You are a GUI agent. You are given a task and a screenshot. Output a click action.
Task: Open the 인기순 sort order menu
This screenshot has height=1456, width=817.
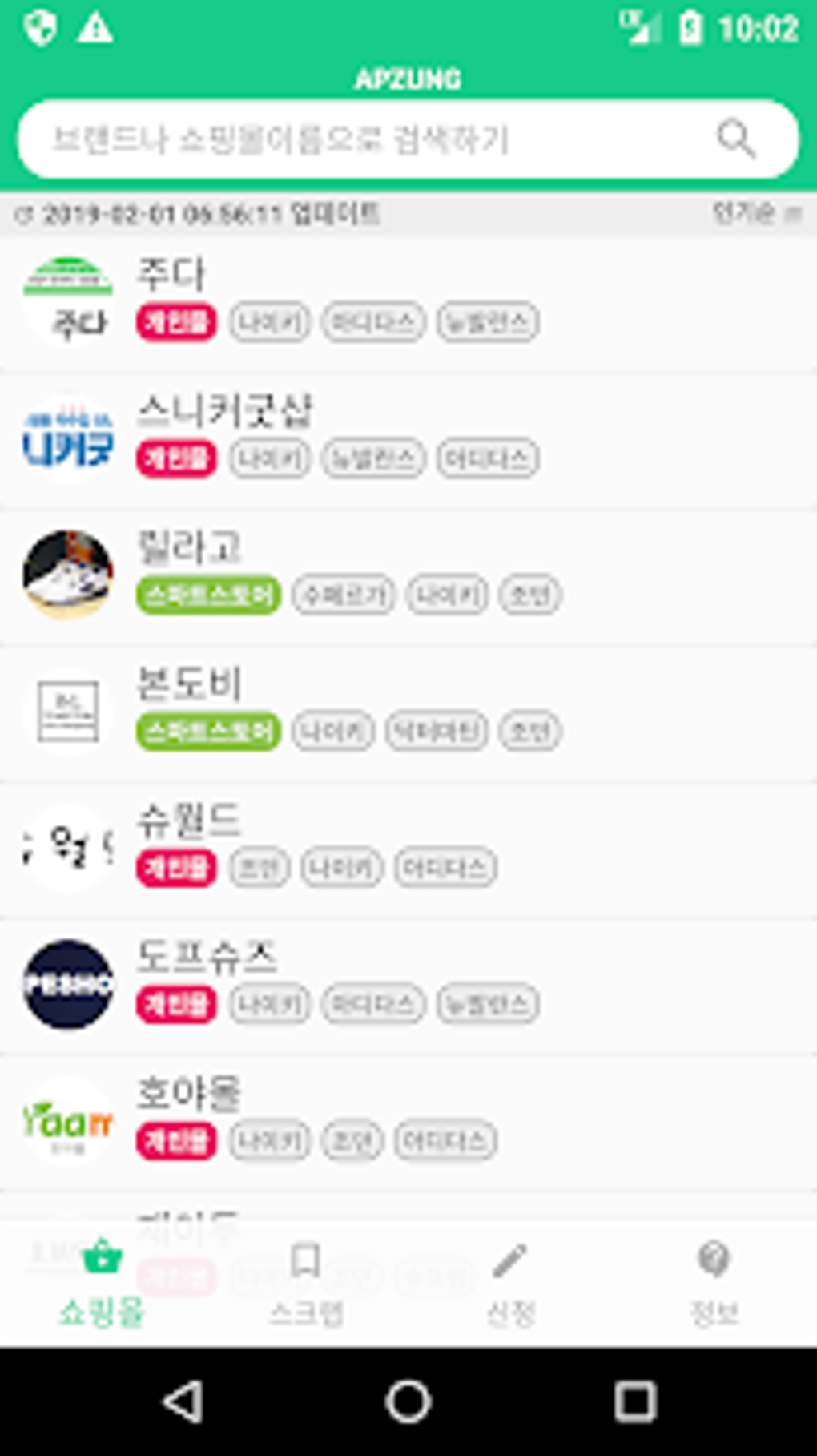coord(757,213)
